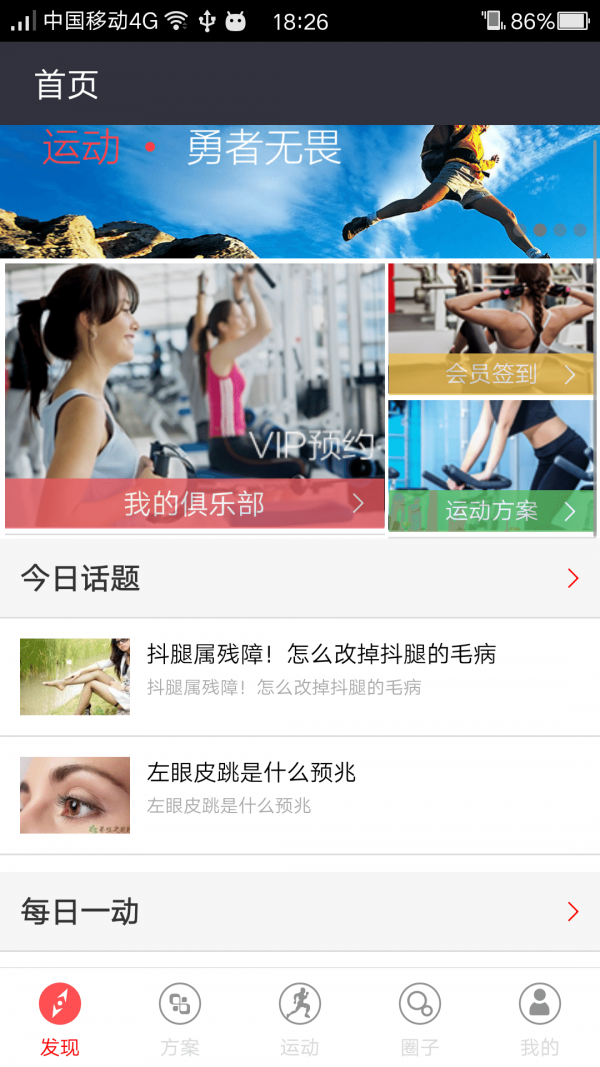Switch to the 运动 tab
This screenshot has height=1067, width=600.
tap(300, 1019)
